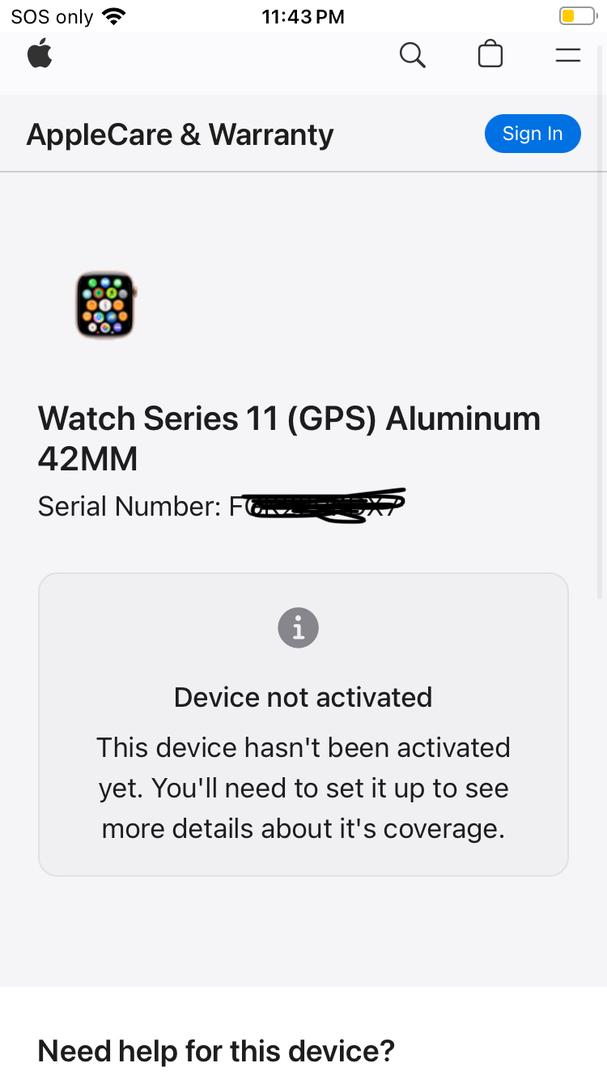
Task: Open the two-line menu icon
Action: [x=568, y=55]
